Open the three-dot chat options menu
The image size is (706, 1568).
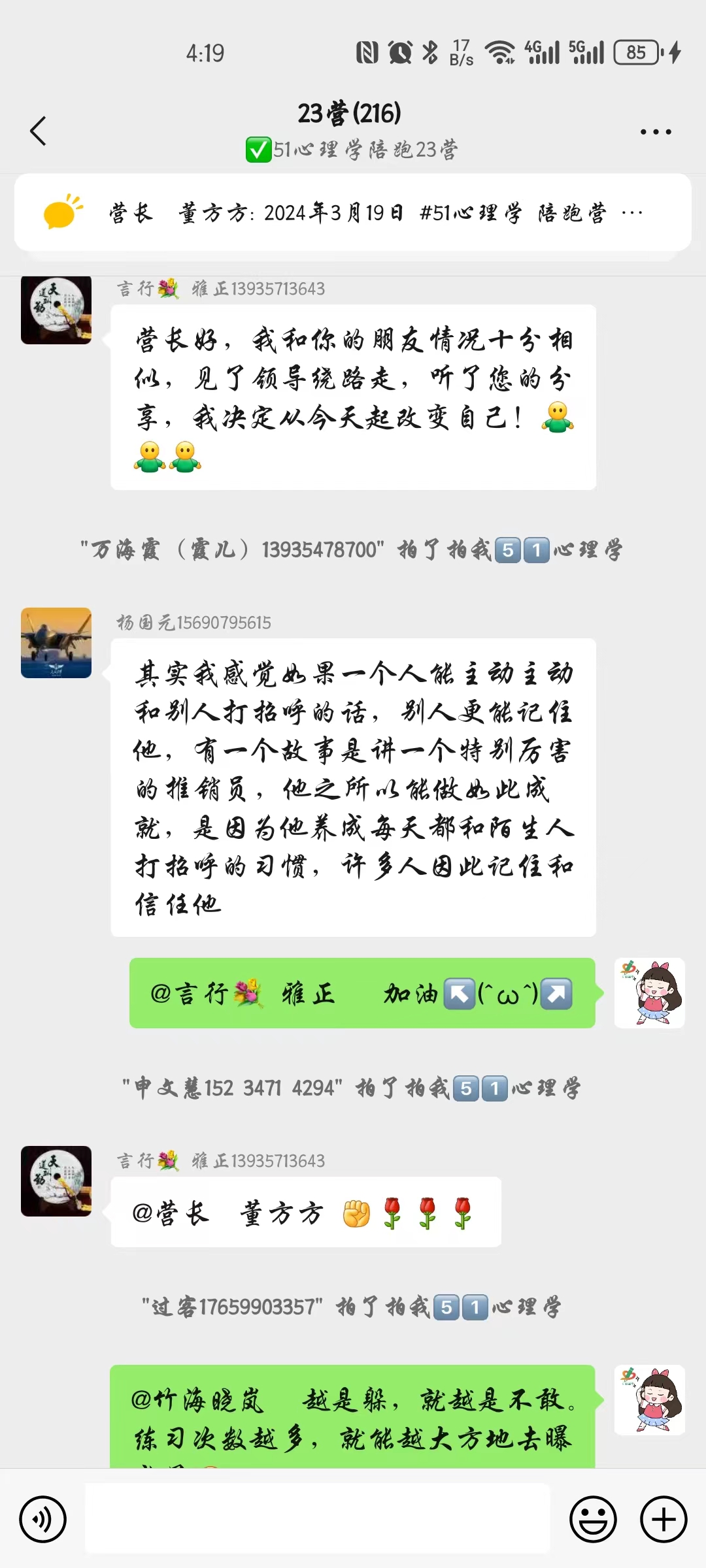tap(655, 131)
